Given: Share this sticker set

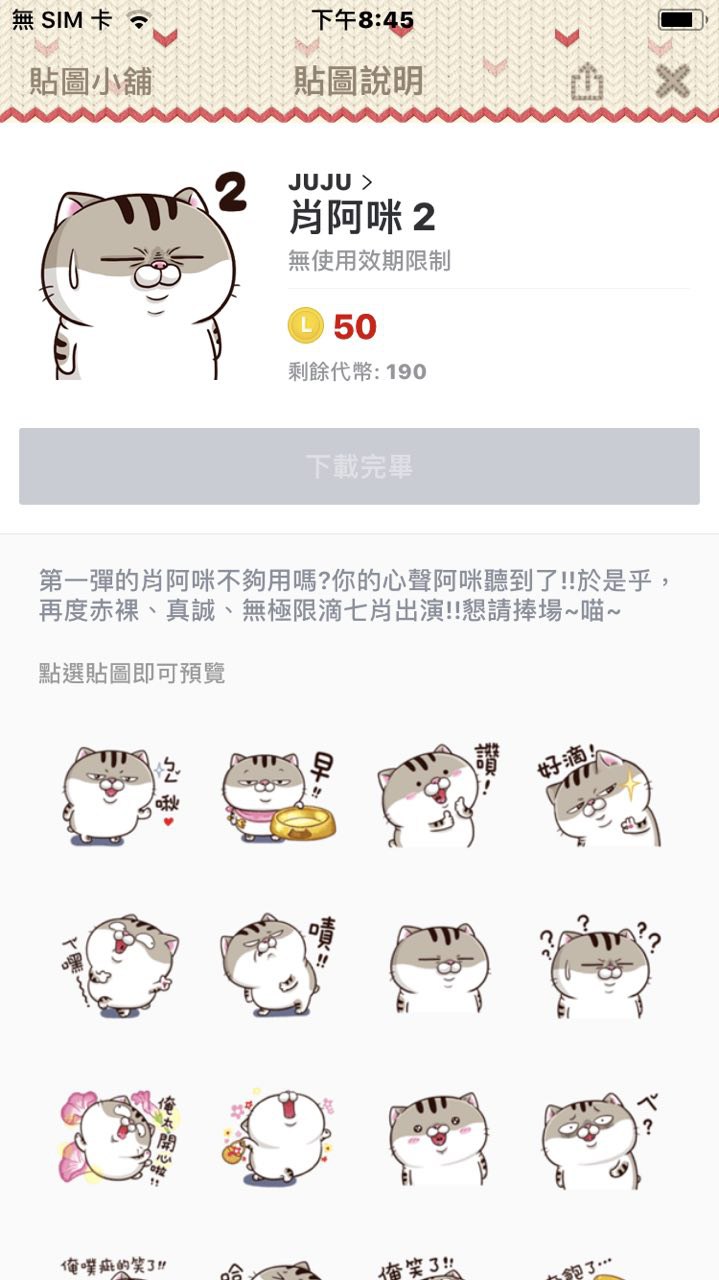Looking at the screenshot, I should click(587, 82).
